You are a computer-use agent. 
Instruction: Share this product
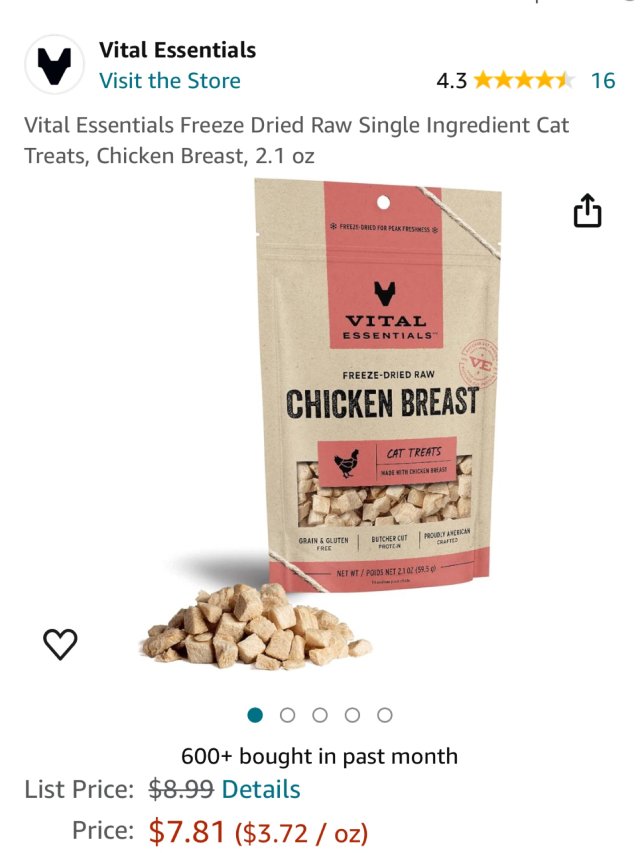click(x=588, y=211)
